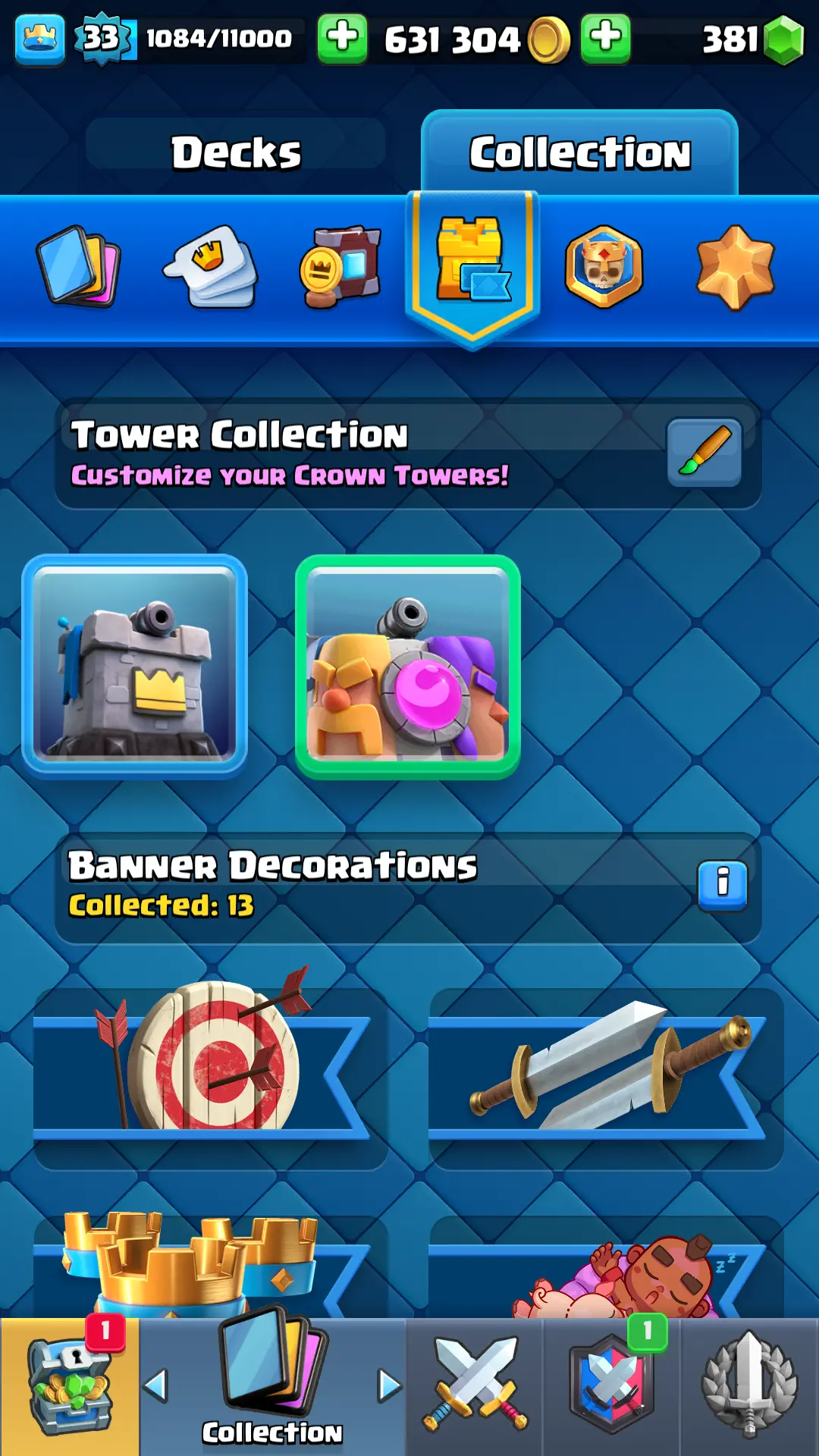Image resolution: width=819 pixels, height=1456 pixels.
Task: Edit tower skins with the paintbrush button
Action: tap(704, 453)
